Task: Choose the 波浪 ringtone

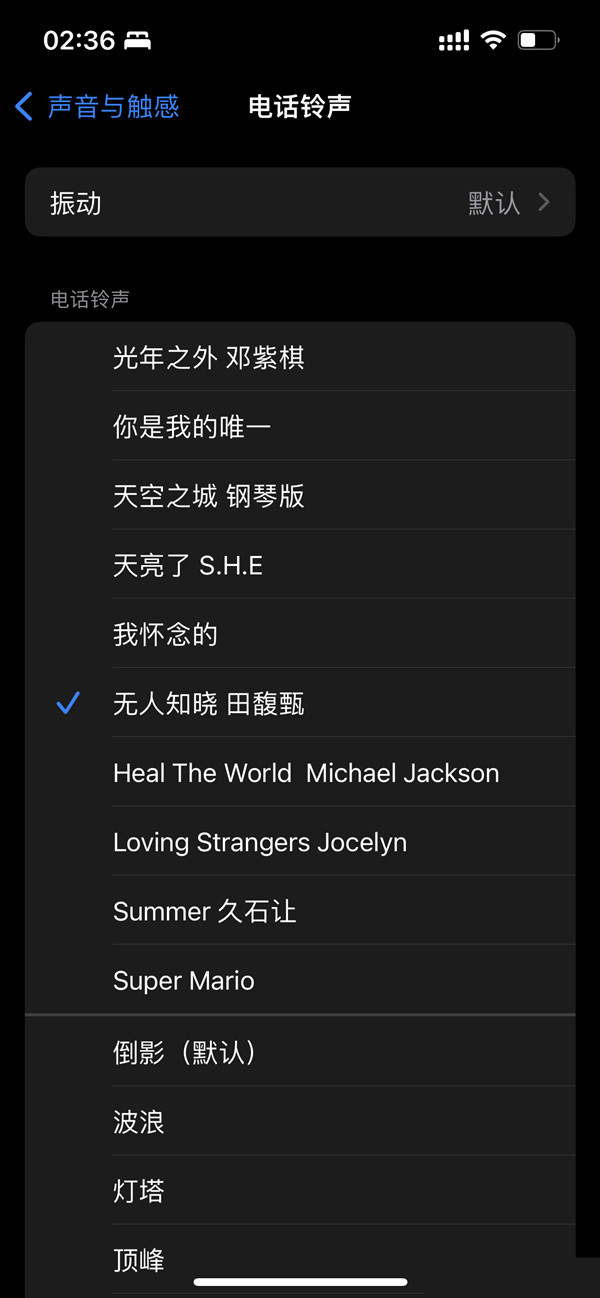Action: tap(300, 1122)
